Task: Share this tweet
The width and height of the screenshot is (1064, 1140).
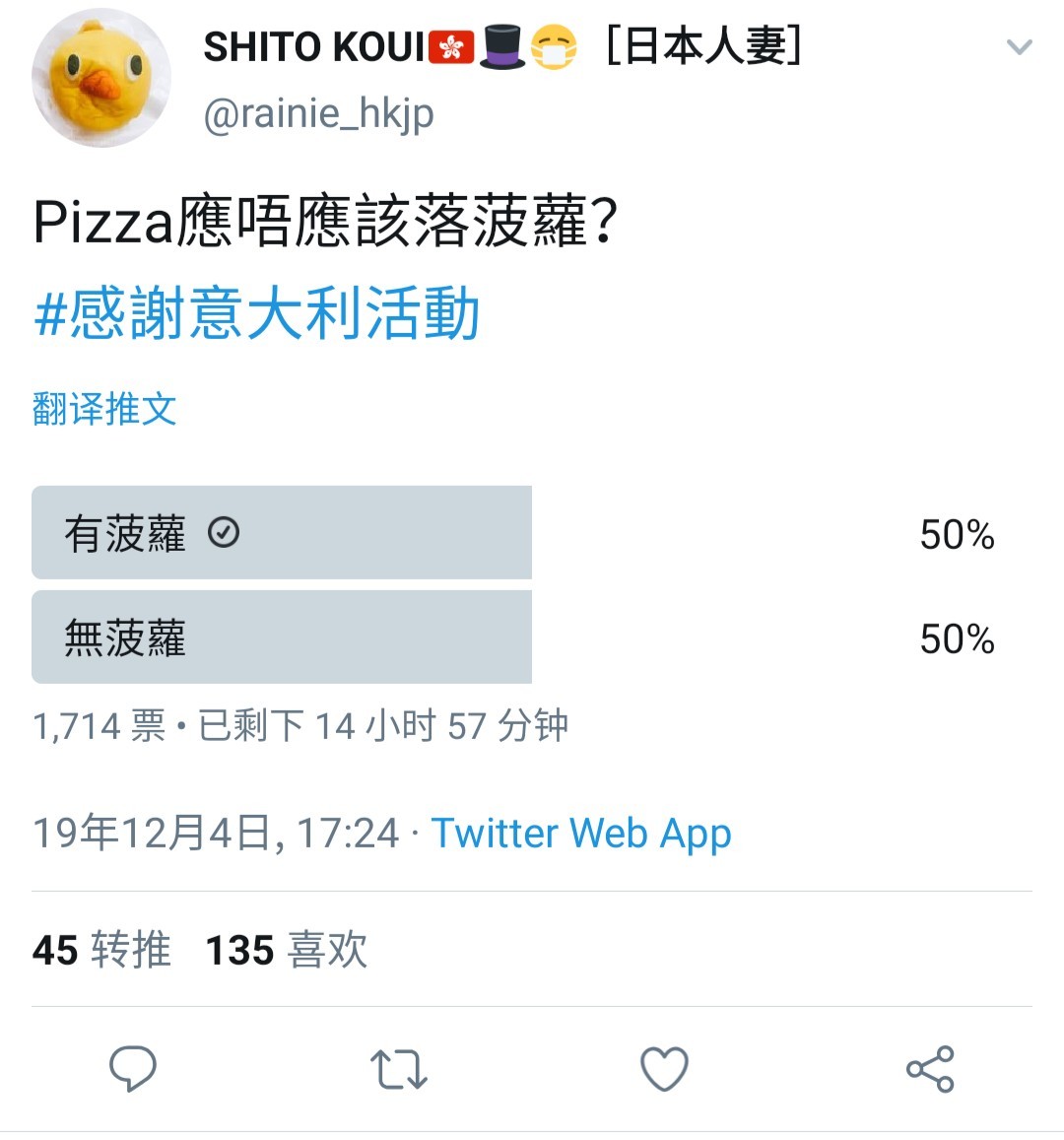Action: [930, 1069]
